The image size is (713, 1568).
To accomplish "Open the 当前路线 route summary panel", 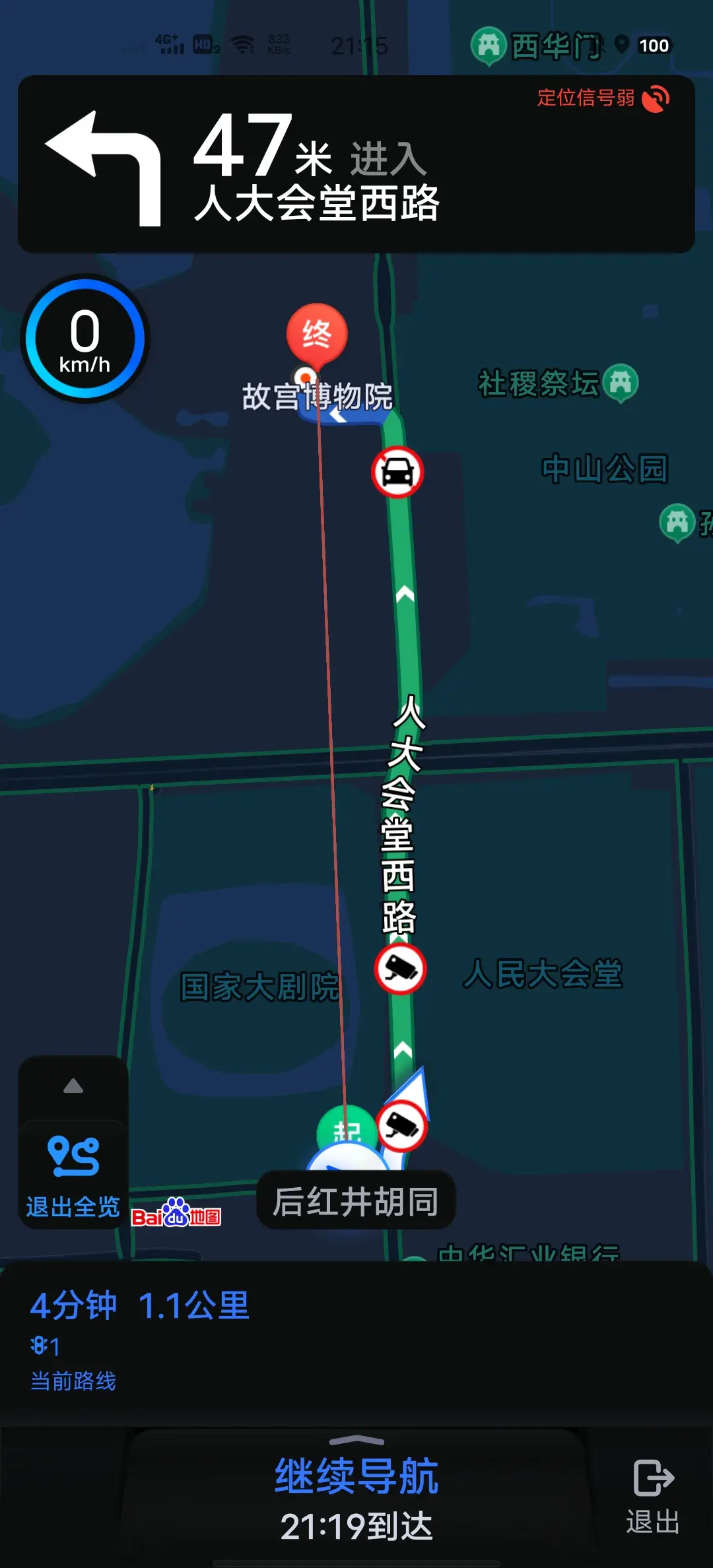I will tap(139, 1340).
